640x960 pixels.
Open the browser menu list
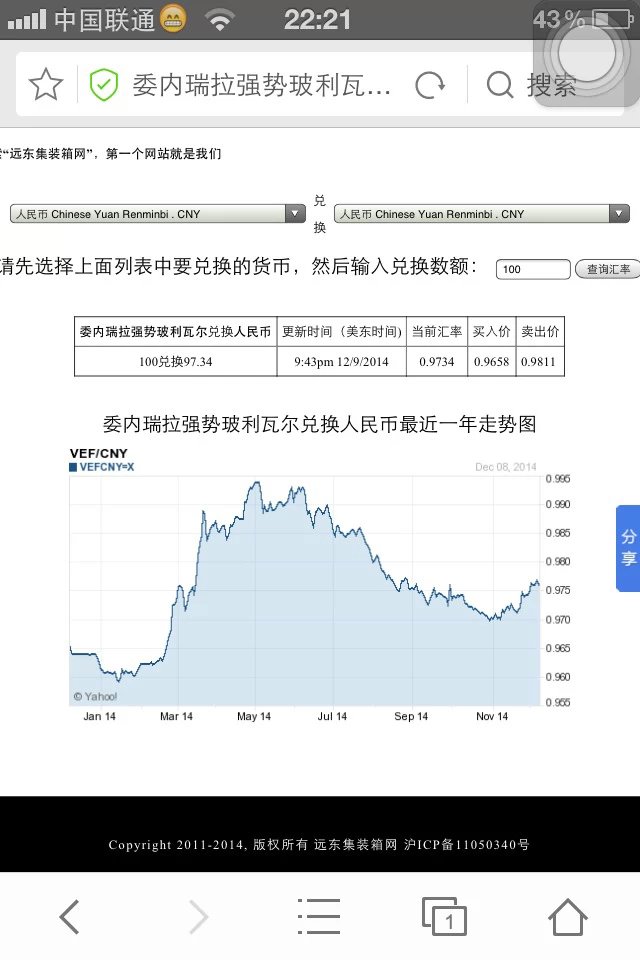click(319, 917)
